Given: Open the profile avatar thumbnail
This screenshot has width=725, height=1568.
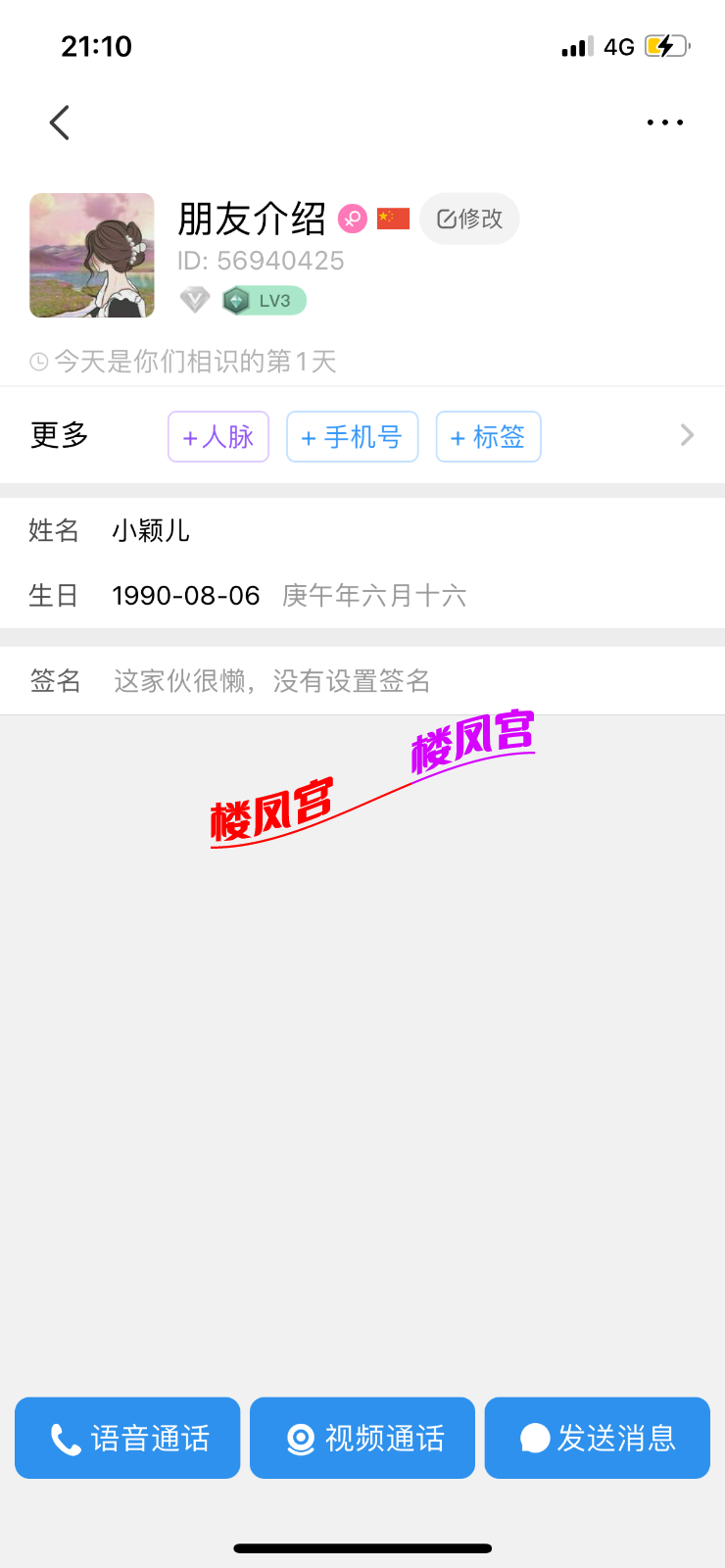Looking at the screenshot, I should pos(91,255).
